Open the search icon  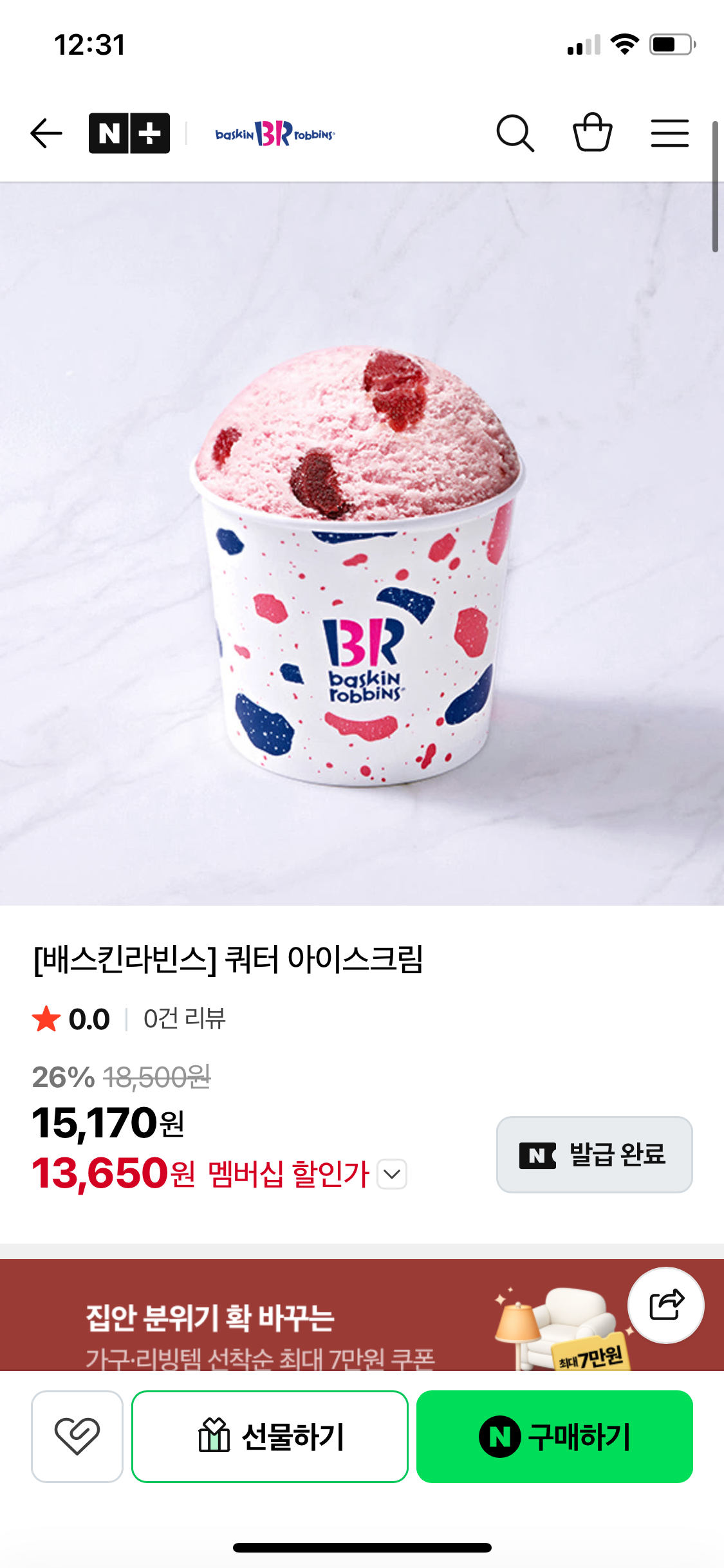[x=515, y=133]
